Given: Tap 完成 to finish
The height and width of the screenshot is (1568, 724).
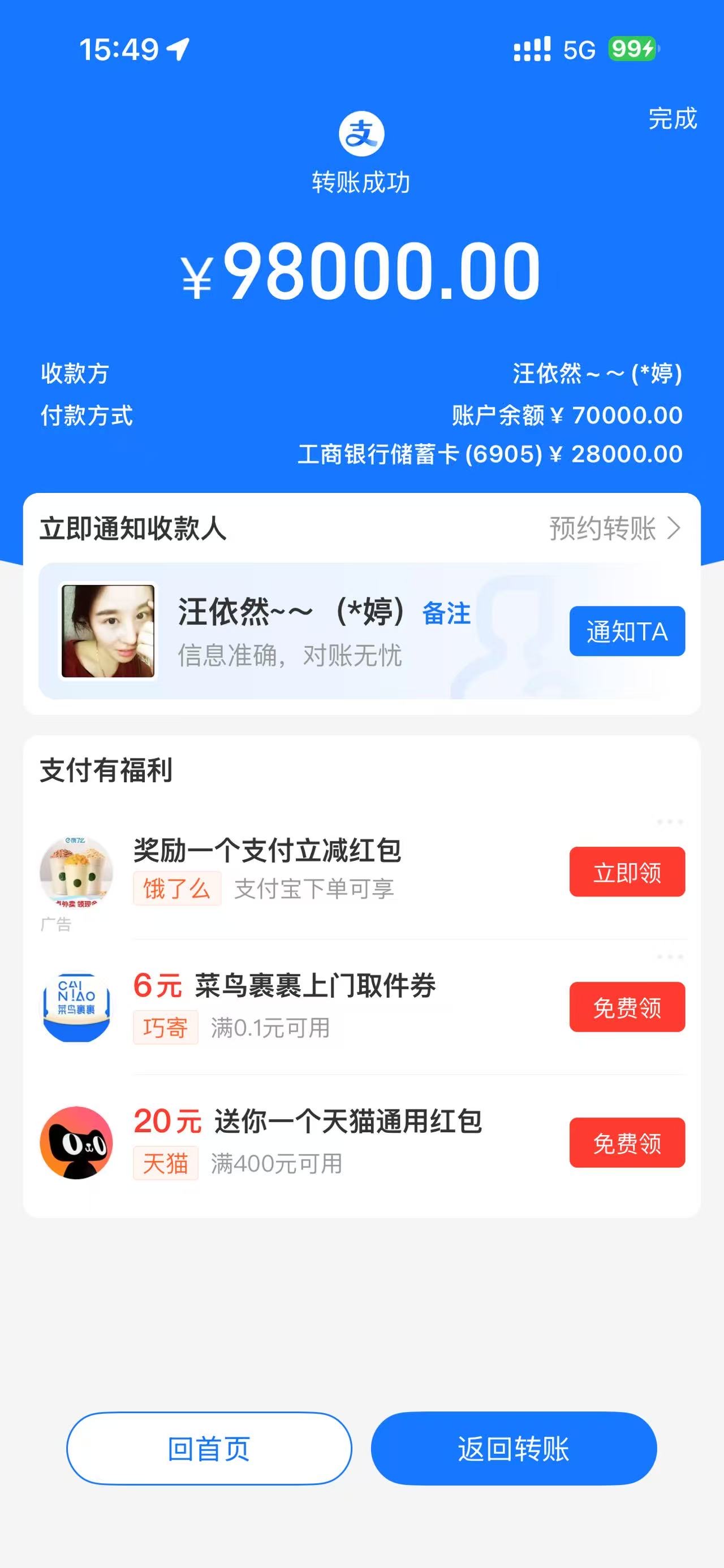Looking at the screenshot, I should 671,118.
